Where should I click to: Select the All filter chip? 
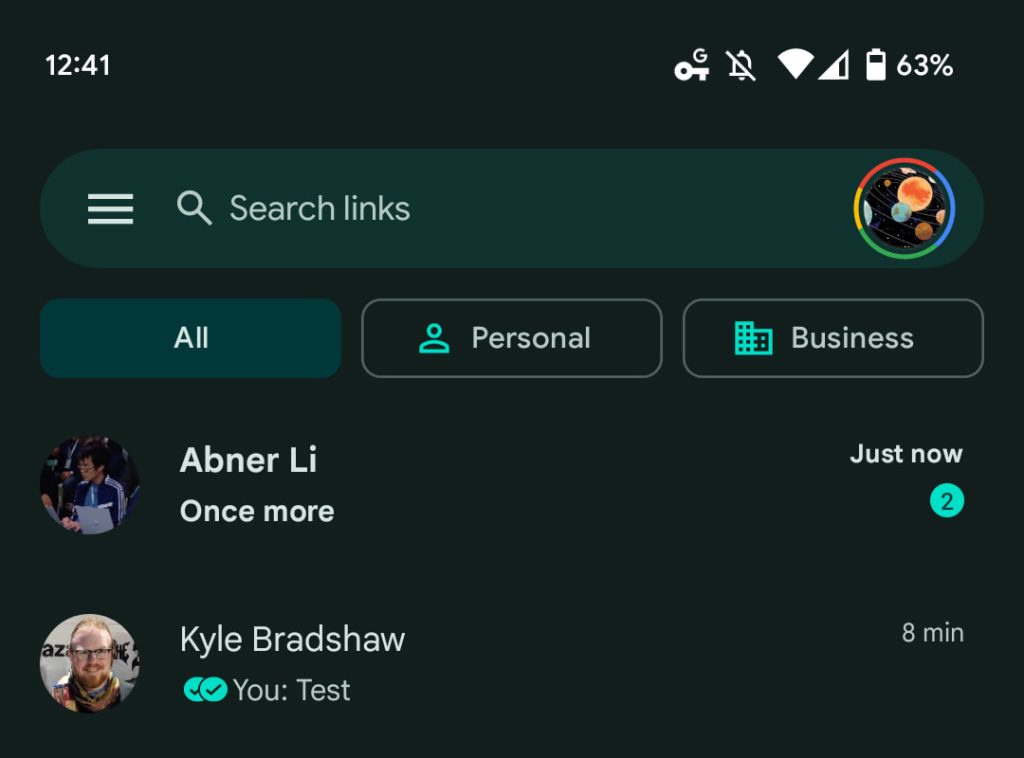[x=190, y=338]
